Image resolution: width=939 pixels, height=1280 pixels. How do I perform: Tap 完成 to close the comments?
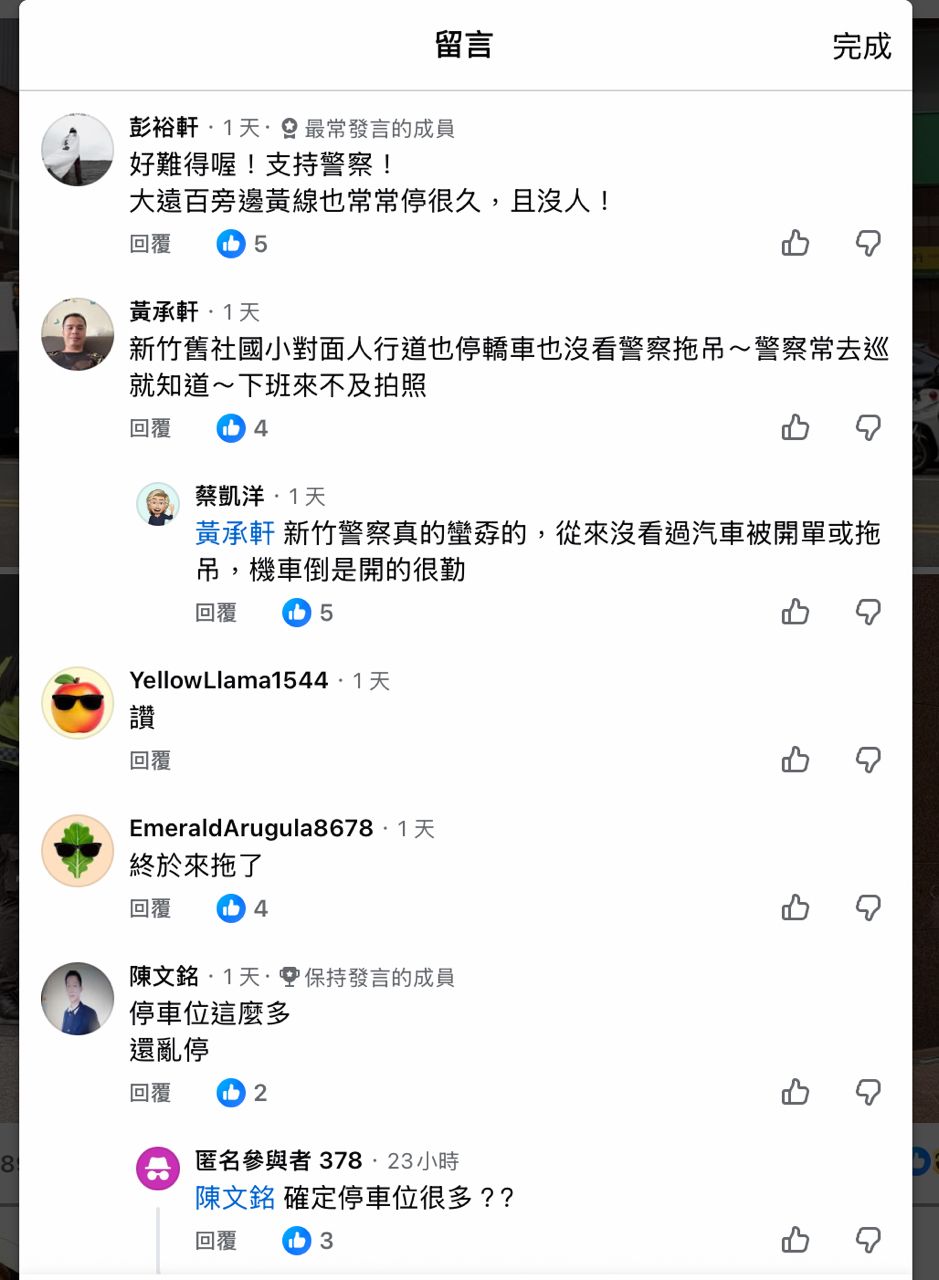[x=861, y=46]
